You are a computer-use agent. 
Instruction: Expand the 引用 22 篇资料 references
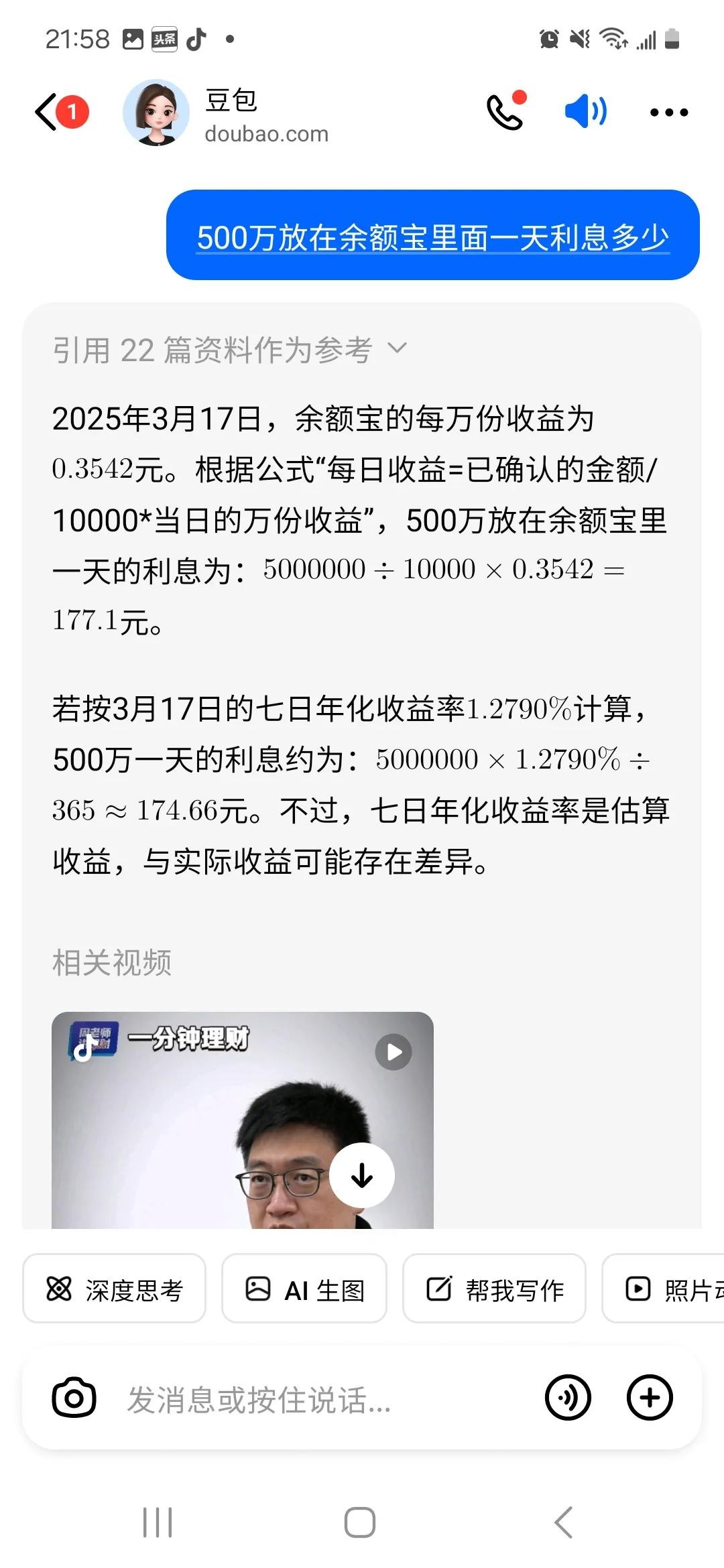(x=229, y=349)
